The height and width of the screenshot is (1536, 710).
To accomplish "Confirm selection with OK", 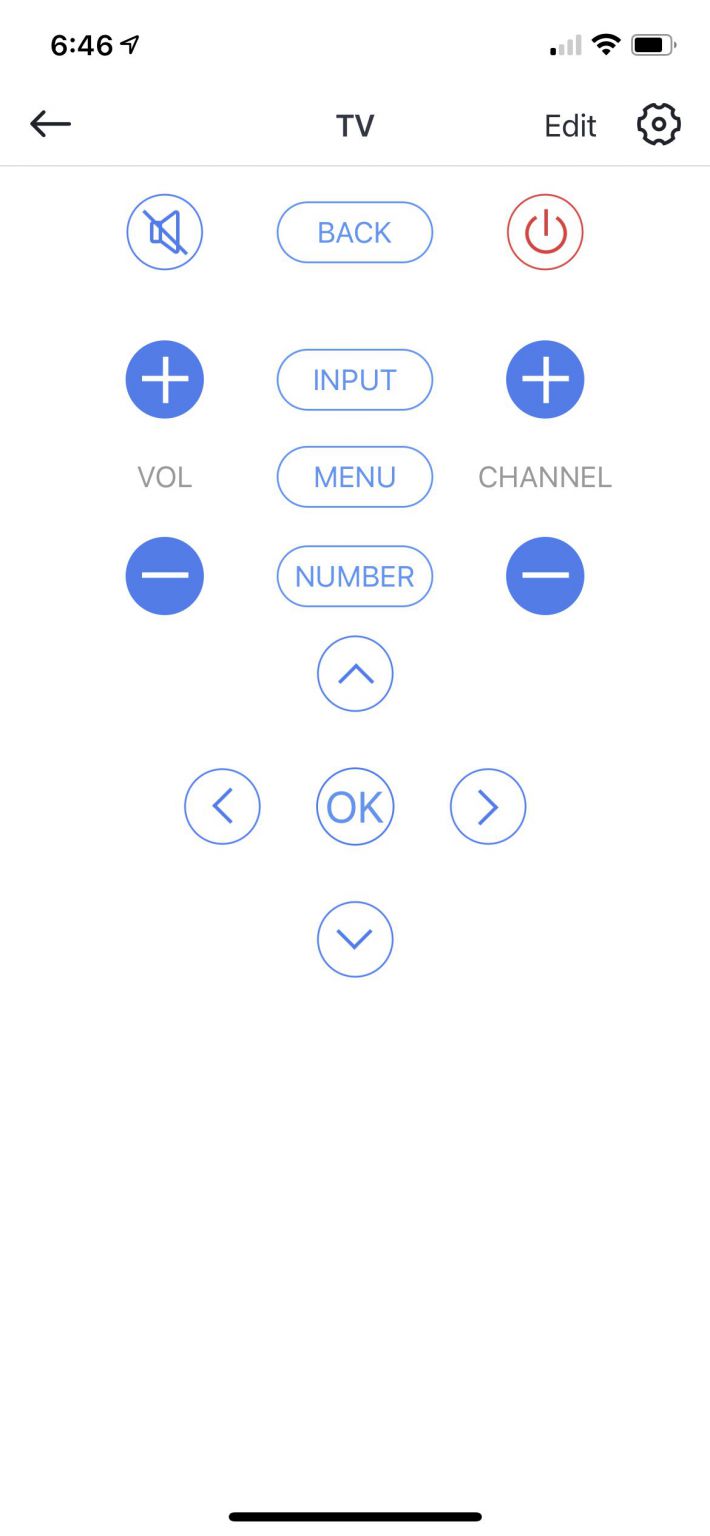I will click(355, 806).
